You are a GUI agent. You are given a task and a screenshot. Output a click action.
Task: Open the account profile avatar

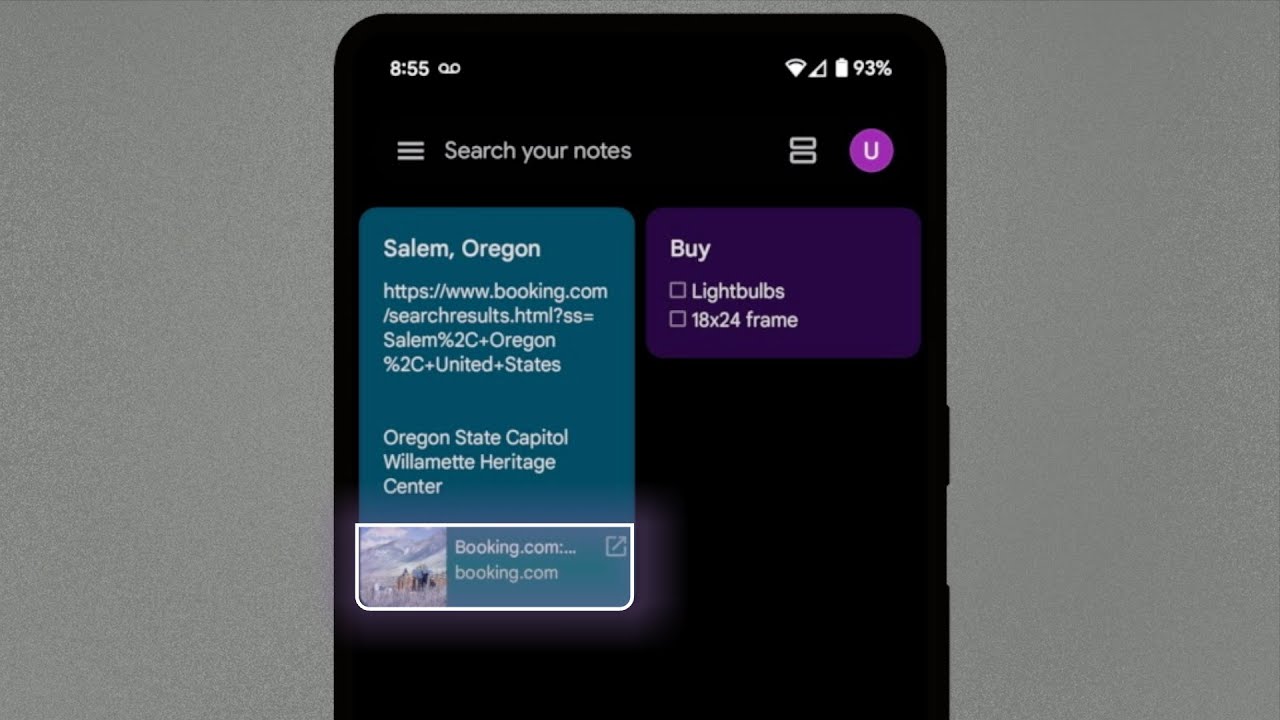pyautogui.click(x=871, y=151)
